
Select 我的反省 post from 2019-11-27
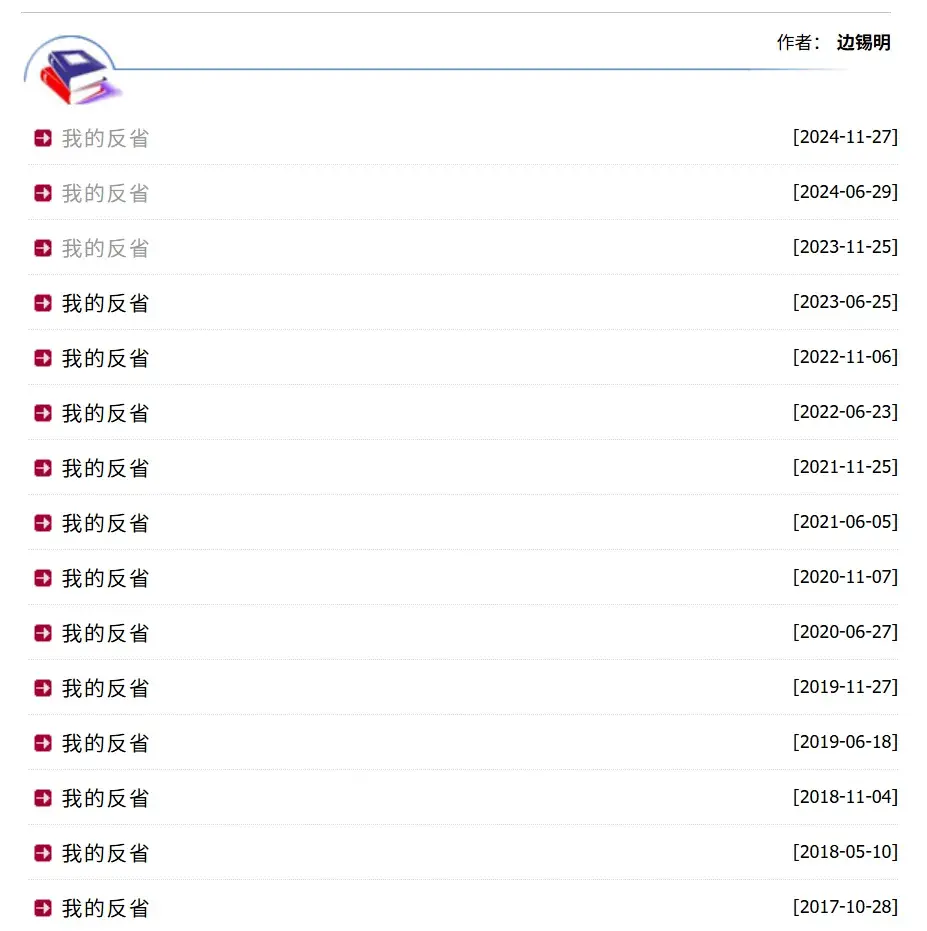(105, 689)
